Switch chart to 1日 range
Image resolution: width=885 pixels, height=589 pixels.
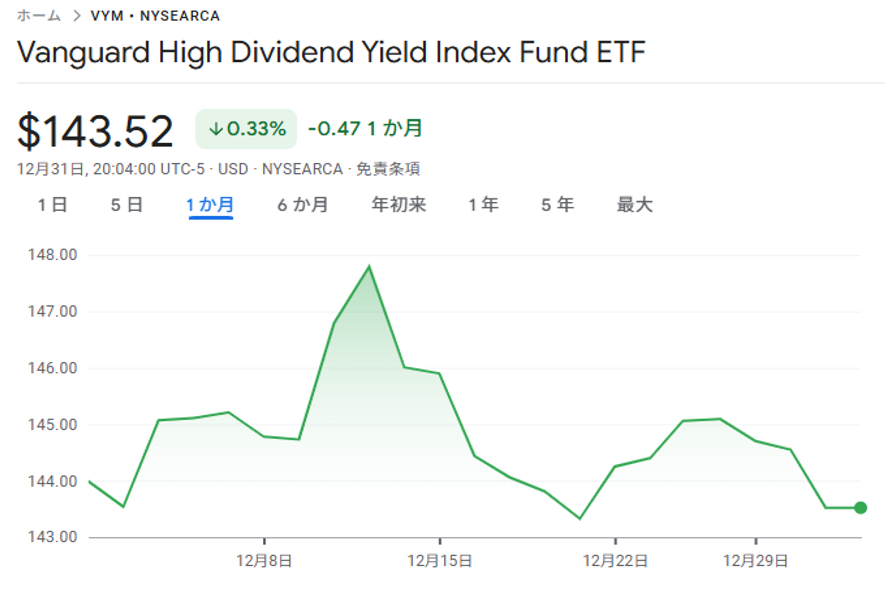[53, 205]
